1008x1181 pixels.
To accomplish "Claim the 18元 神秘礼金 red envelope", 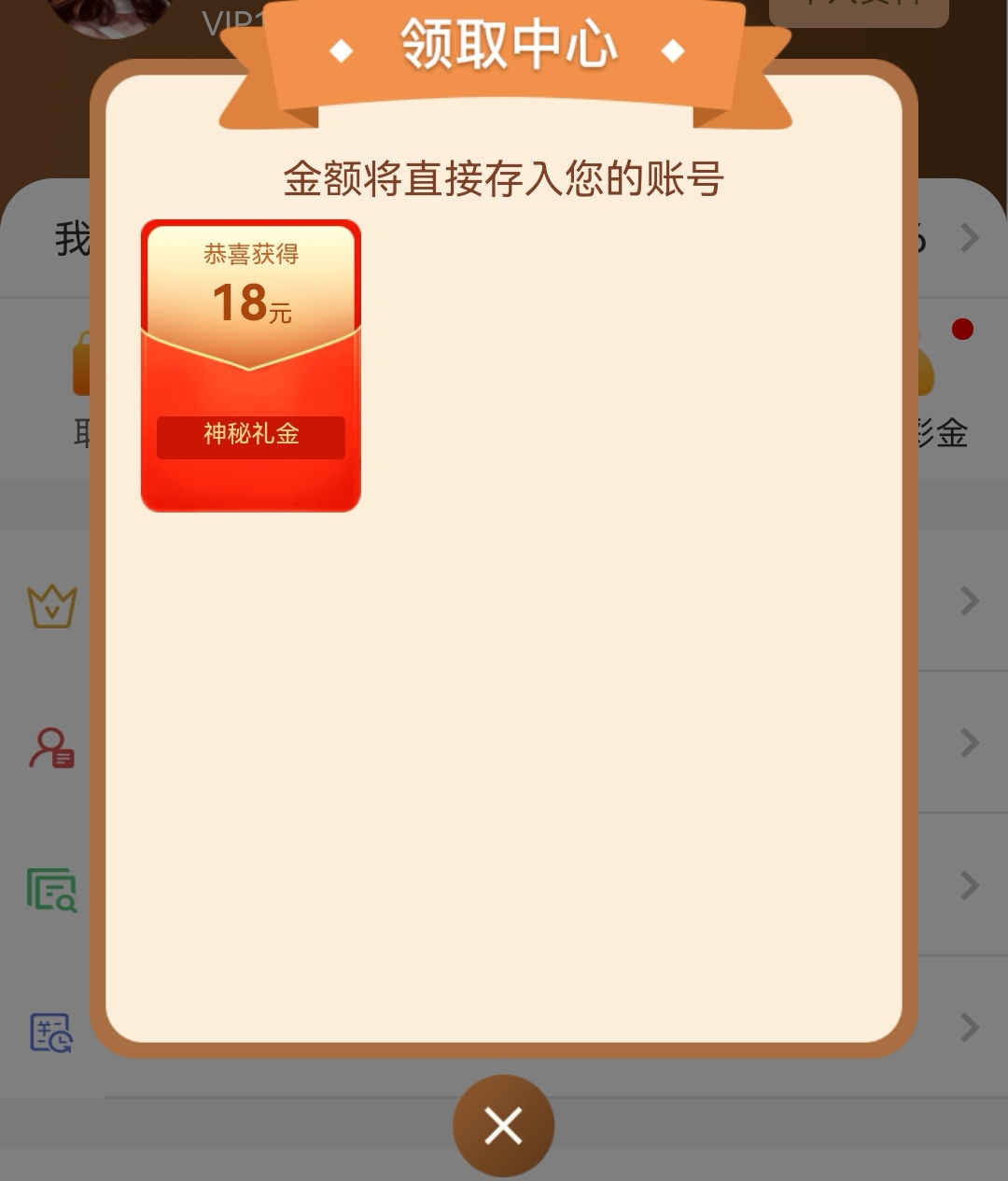I will tap(250, 366).
